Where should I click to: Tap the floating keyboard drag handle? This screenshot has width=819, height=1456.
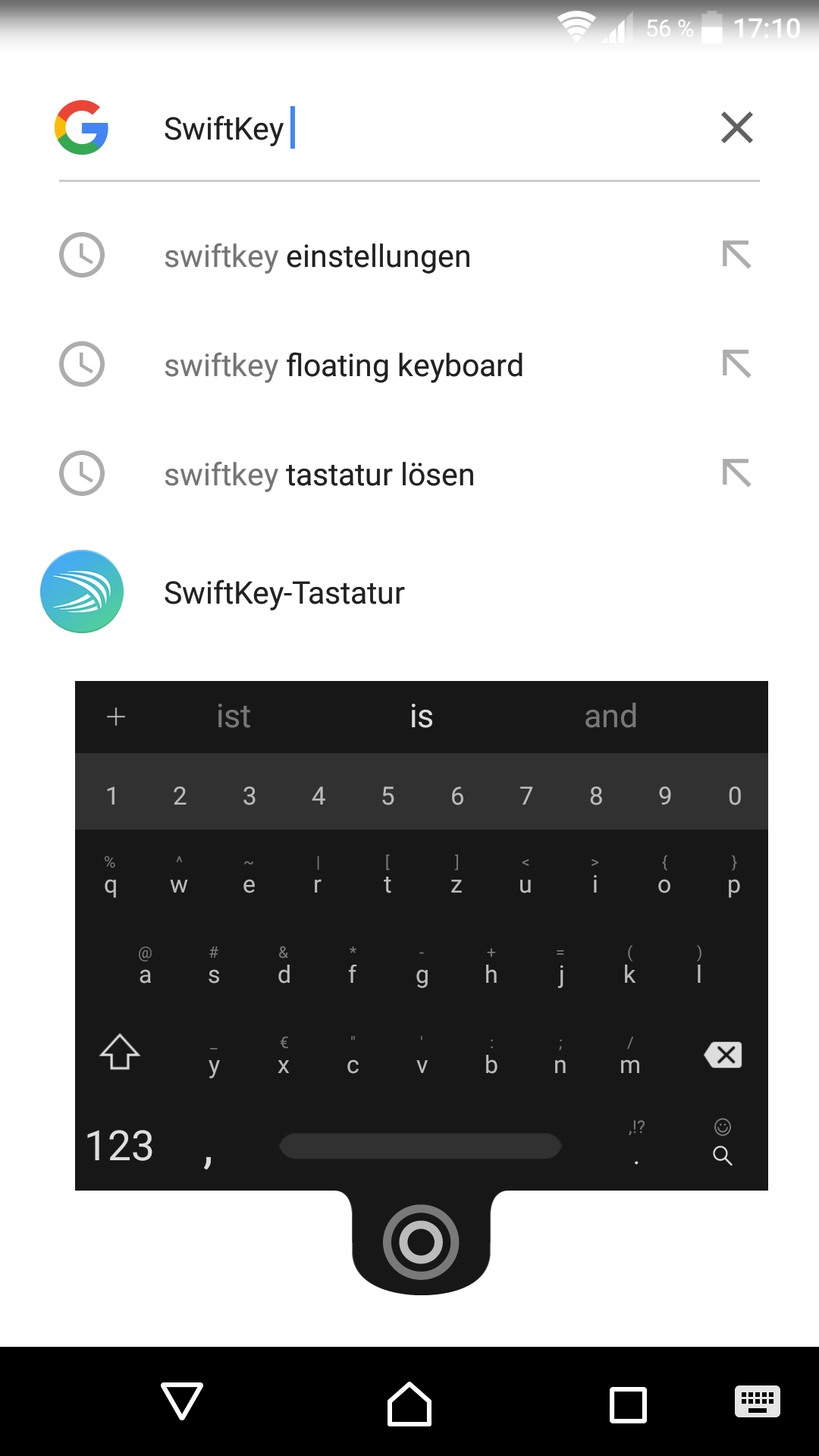[421, 1242]
